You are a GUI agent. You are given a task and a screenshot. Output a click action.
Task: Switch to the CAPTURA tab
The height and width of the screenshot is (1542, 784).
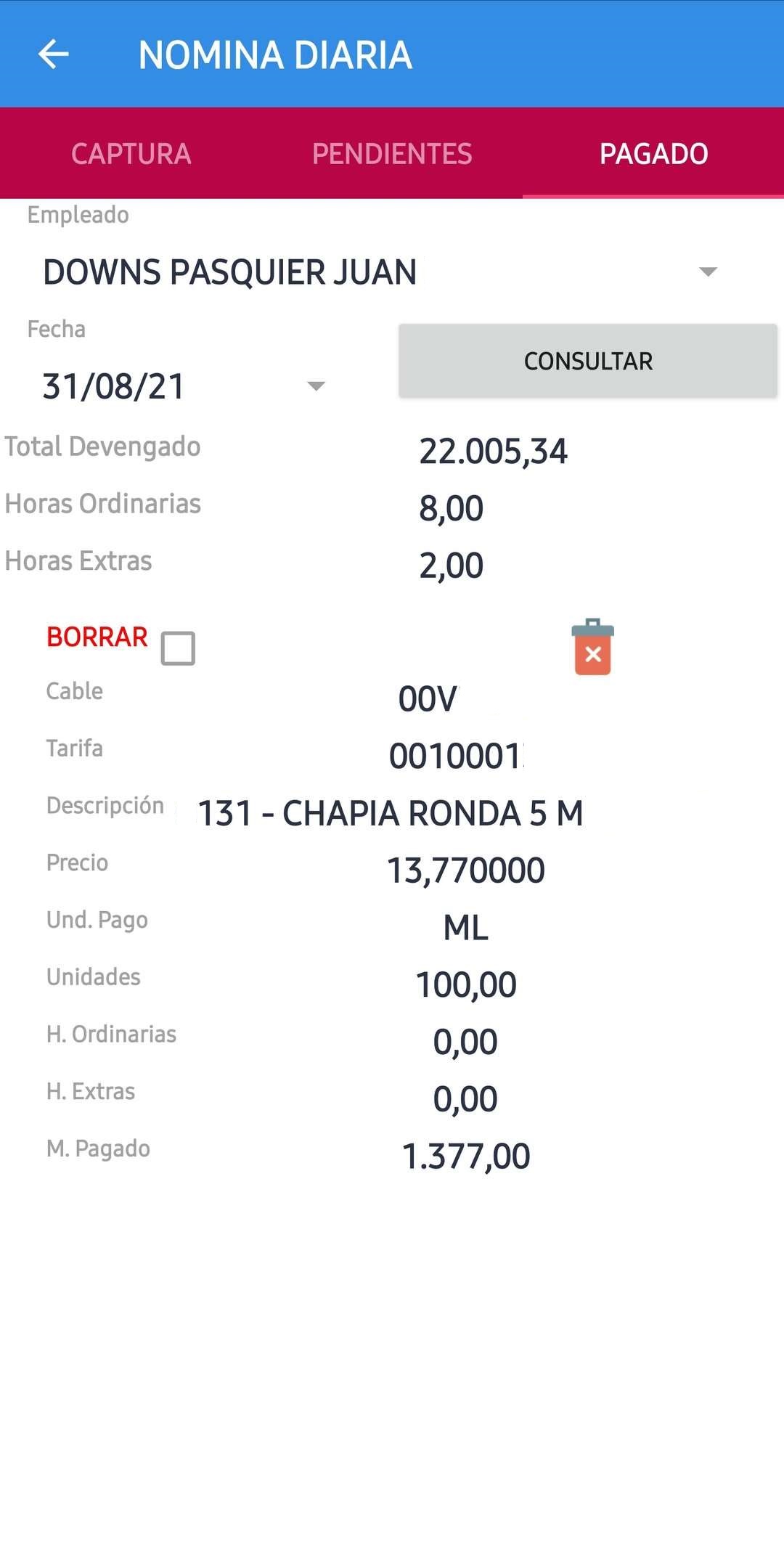point(131,154)
